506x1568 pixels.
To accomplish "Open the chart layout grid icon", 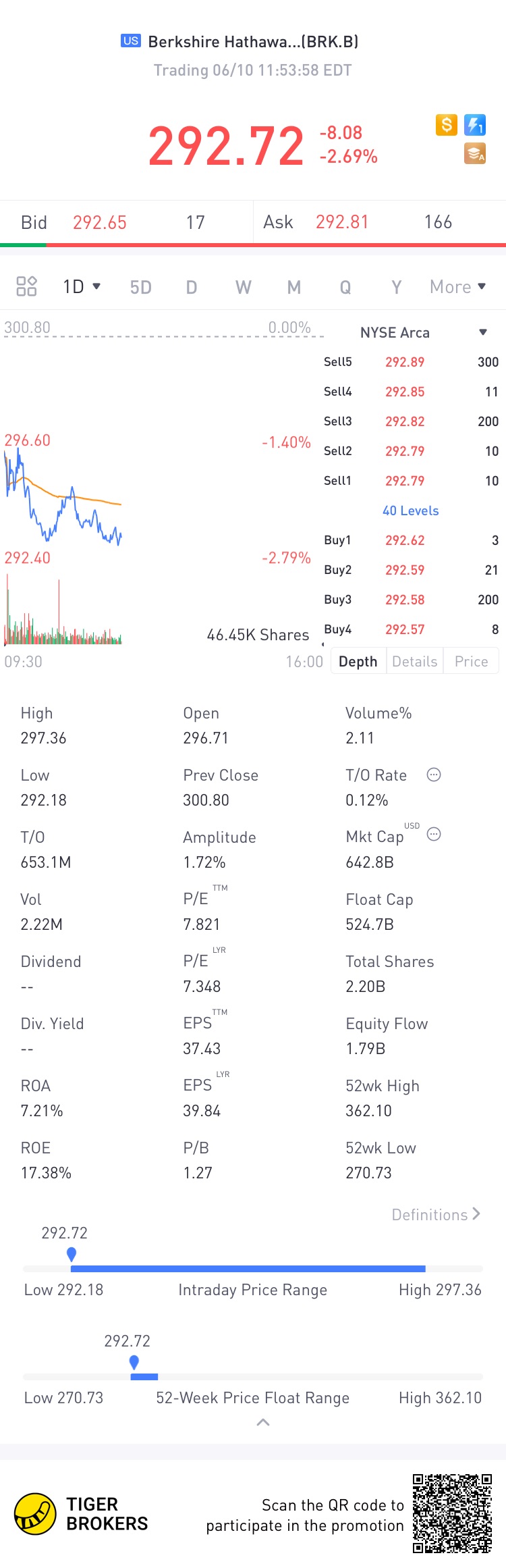I will tap(26, 286).
